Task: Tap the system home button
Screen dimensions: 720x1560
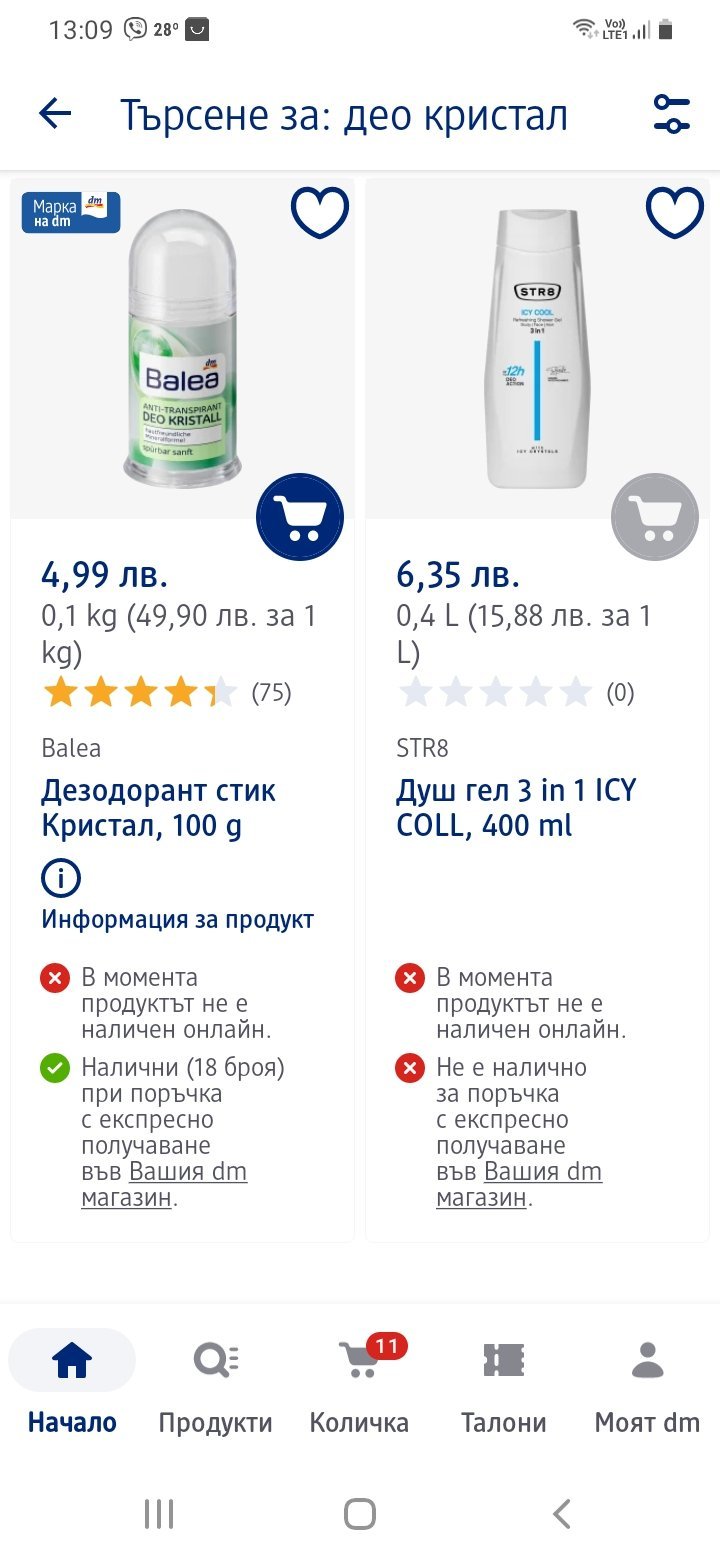Action: tap(360, 1514)
